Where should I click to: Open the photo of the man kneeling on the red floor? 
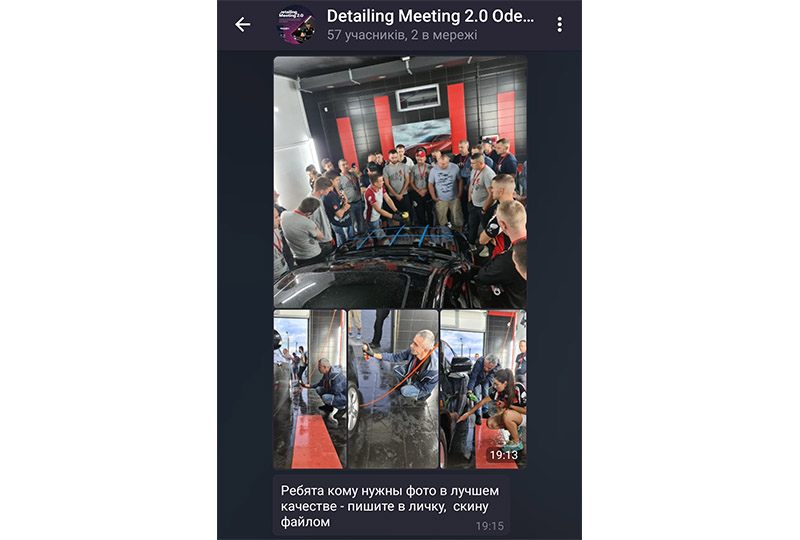click(x=309, y=389)
